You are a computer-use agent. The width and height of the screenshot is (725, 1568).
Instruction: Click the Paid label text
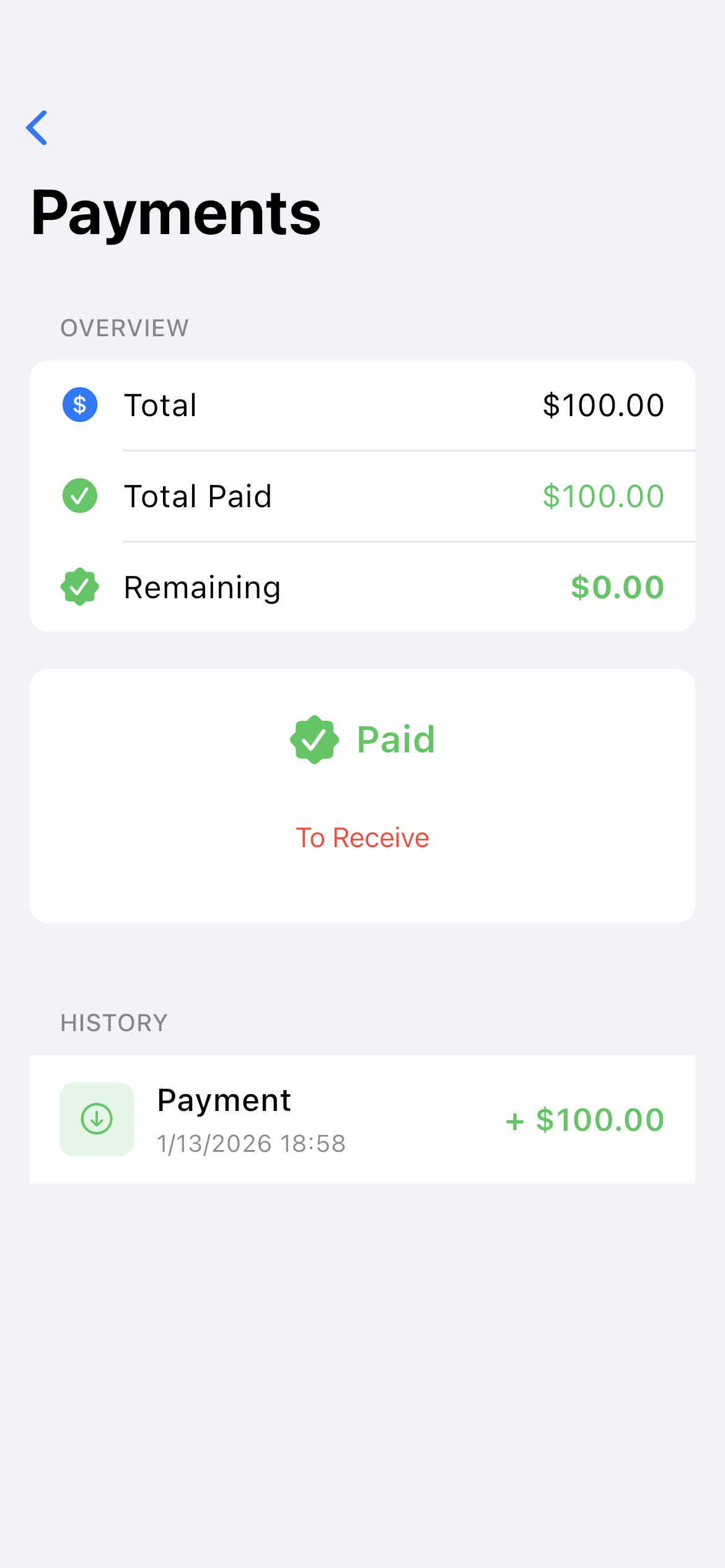click(396, 739)
